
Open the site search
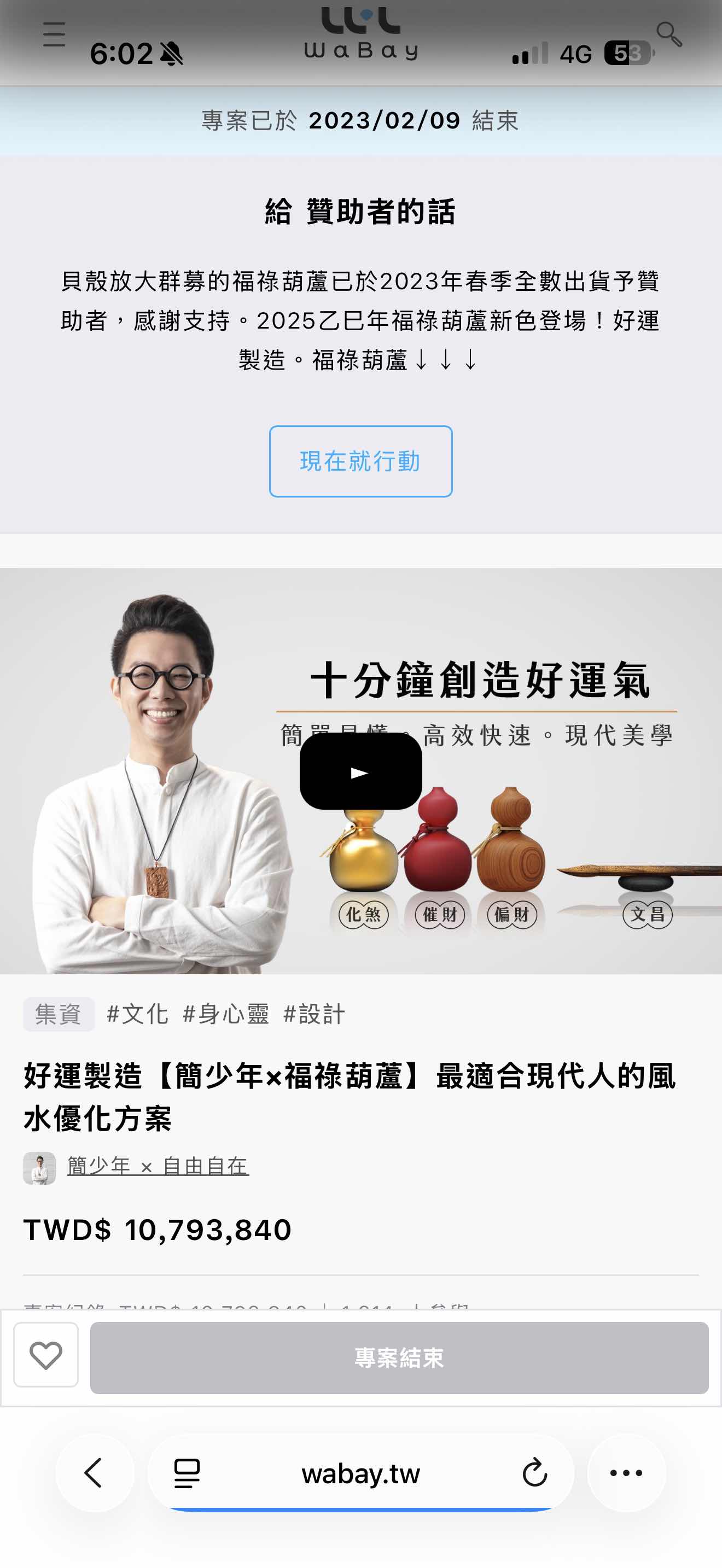668,34
